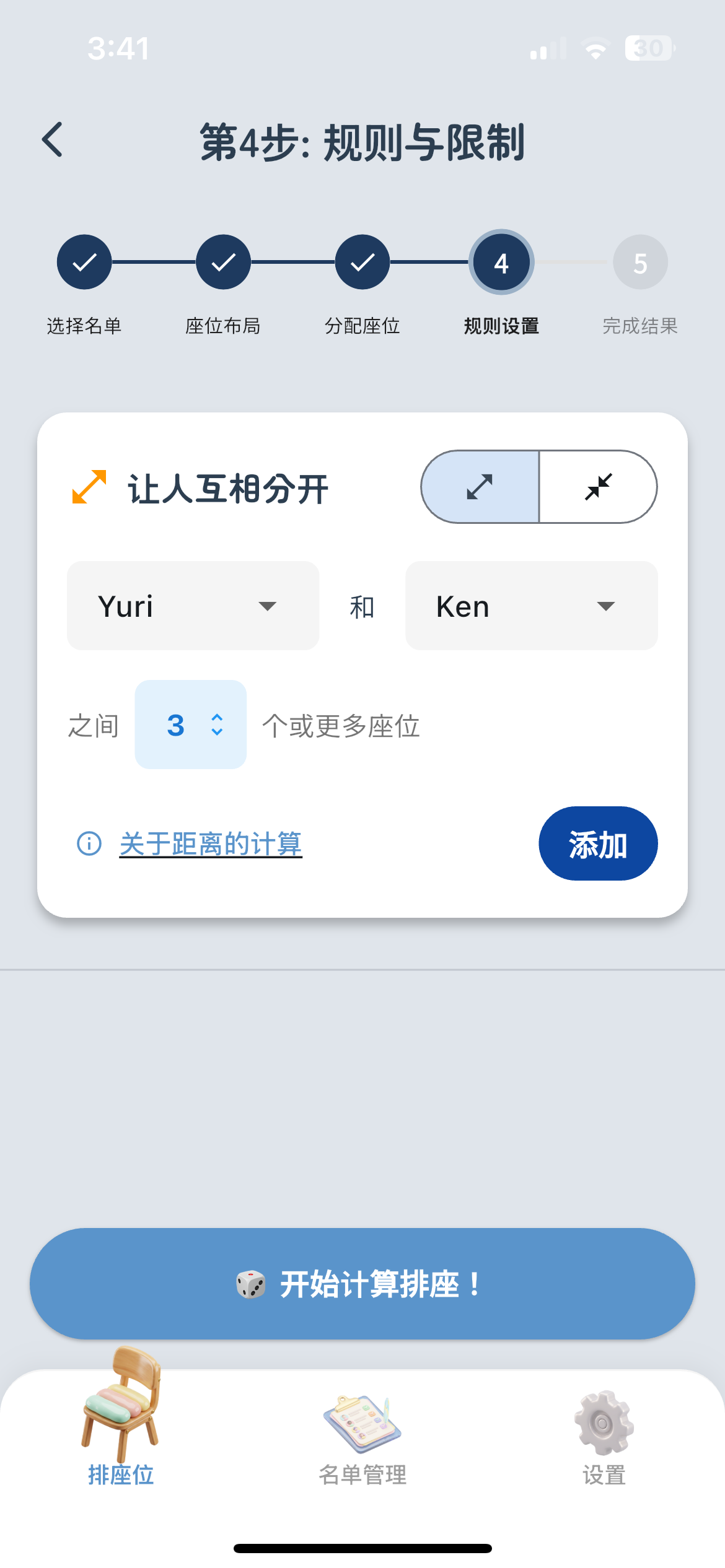Open the Ken name dropdown
The image size is (725, 1568).
pos(530,606)
